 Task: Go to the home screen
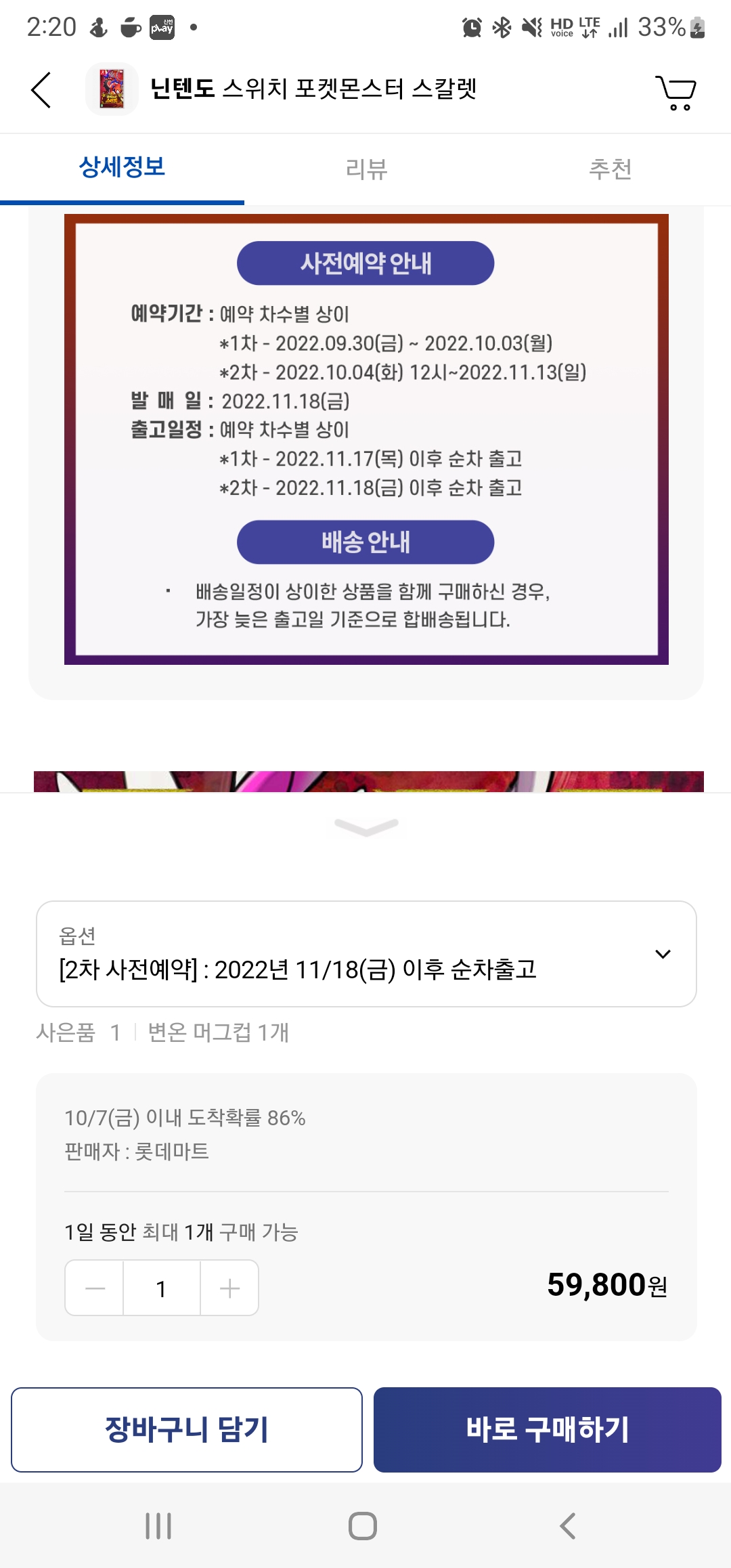[x=363, y=1526]
